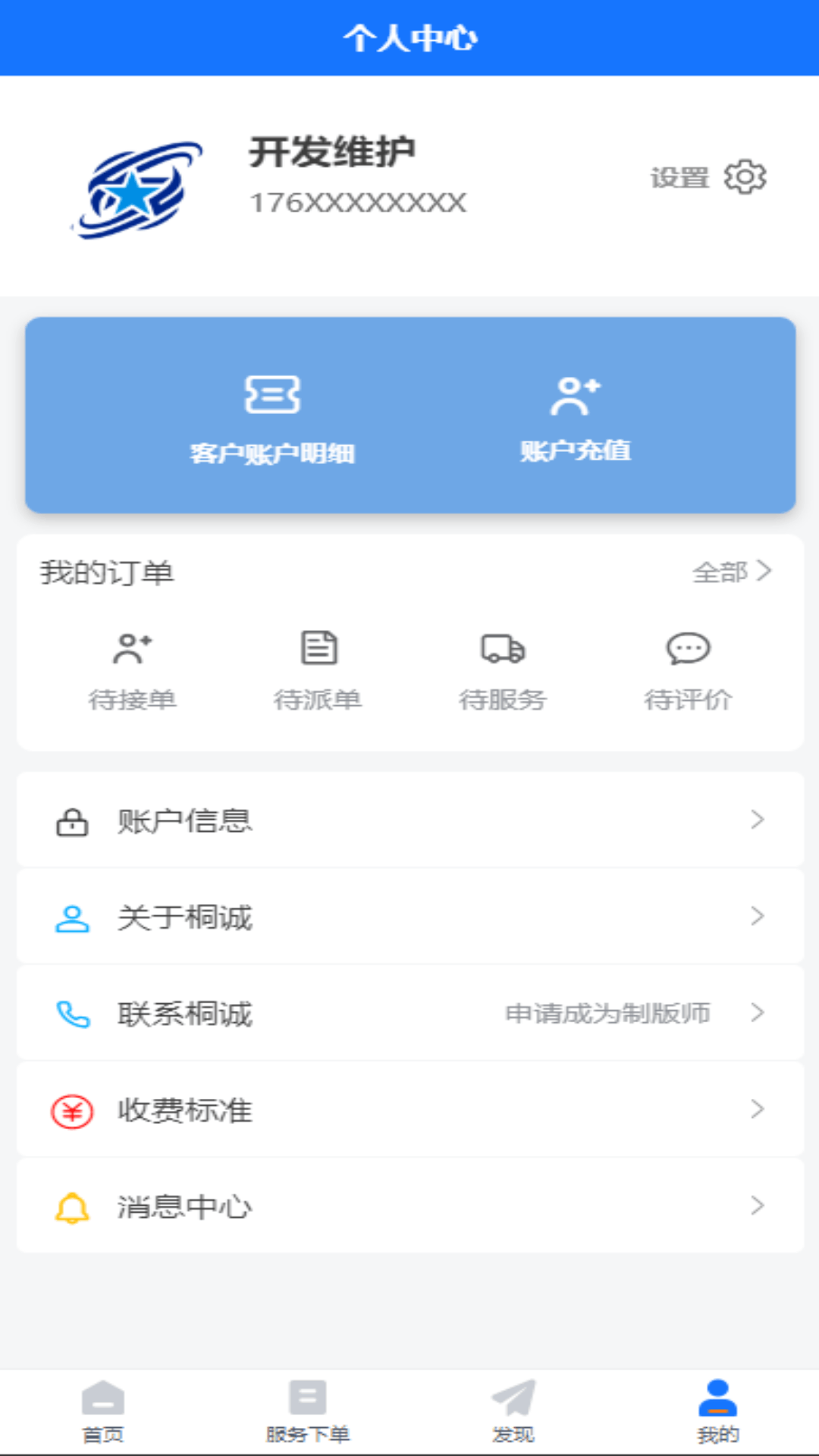This screenshot has width=819, height=1456.
Task: Switch to the 首页 tab
Action: click(x=103, y=1411)
